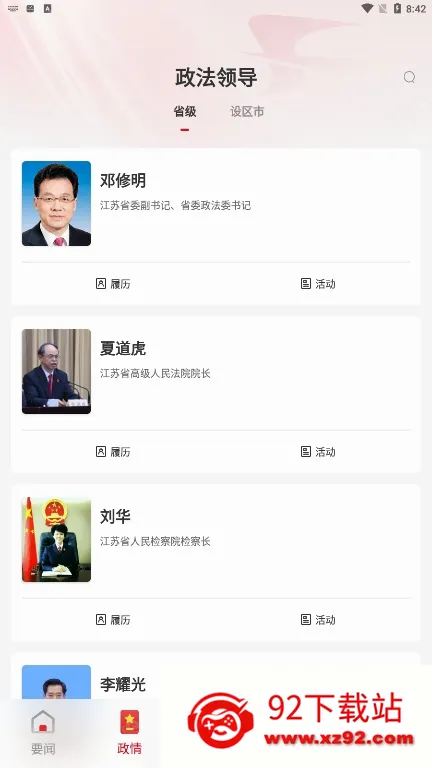The height and width of the screenshot is (768, 432).
Task: View 活动 for 刘华
Action: (318, 620)
